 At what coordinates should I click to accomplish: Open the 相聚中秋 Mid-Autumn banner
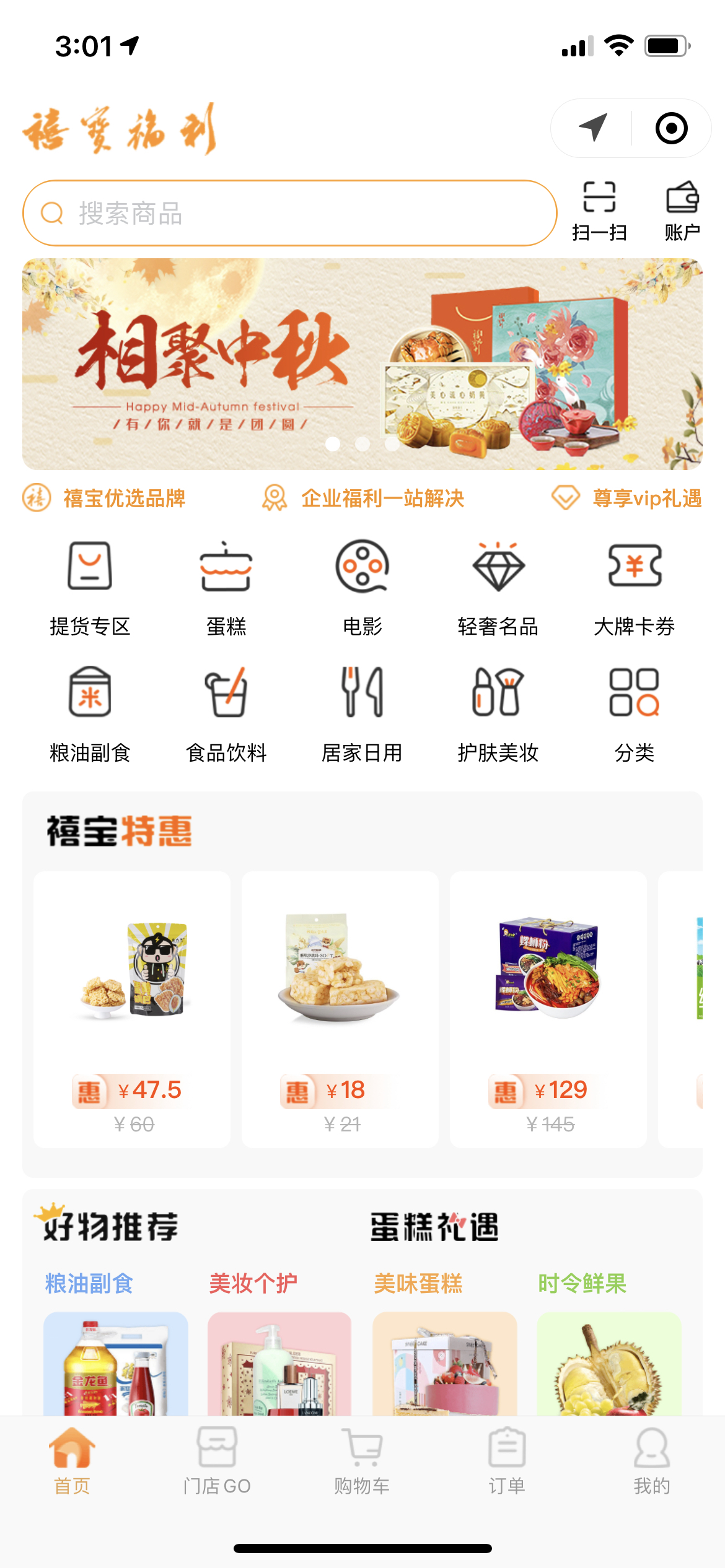pyautogui.click(x=362, y=364)
